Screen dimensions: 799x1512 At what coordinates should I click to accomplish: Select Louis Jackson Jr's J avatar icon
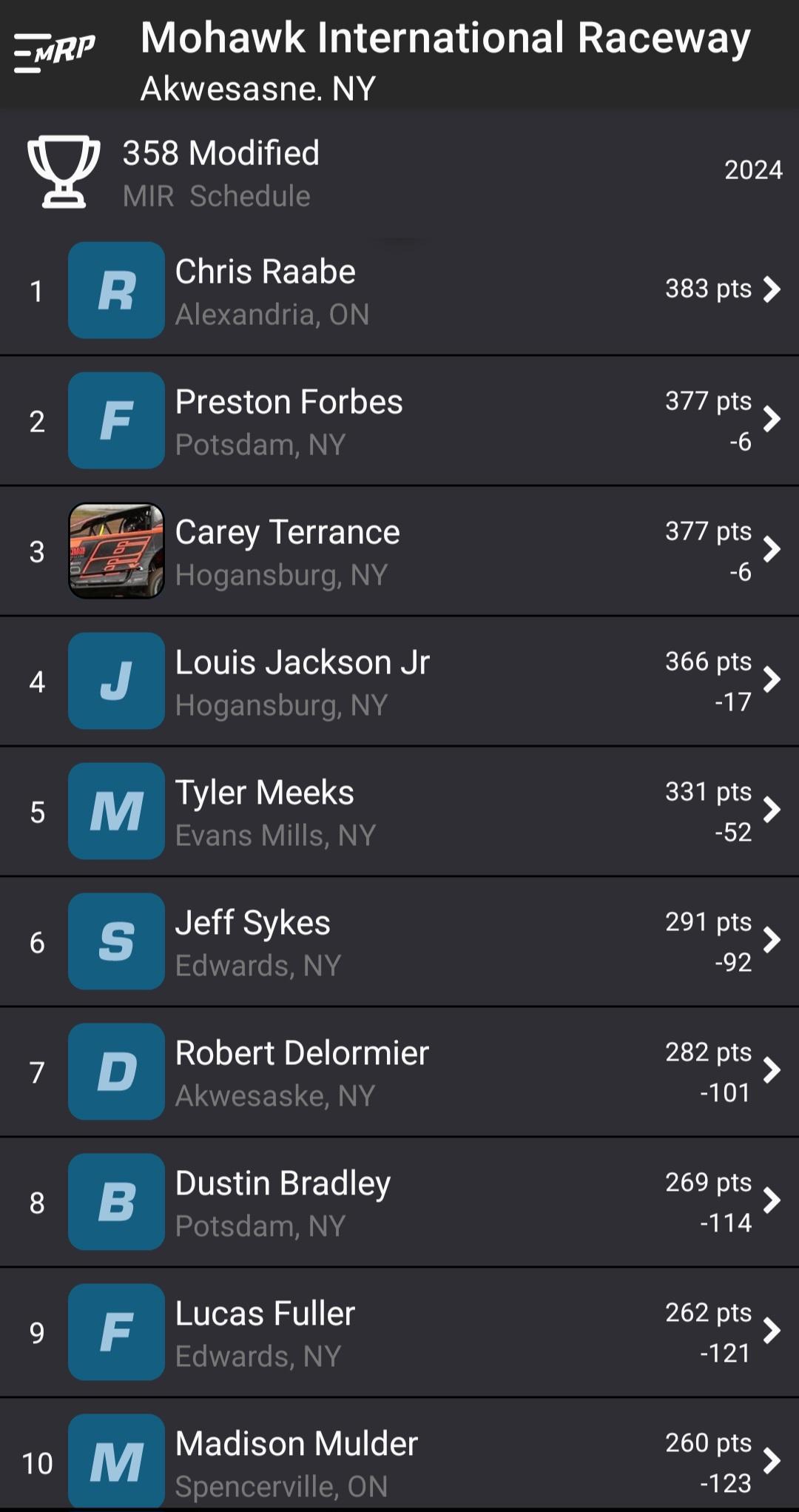click(x=115, y=681)
